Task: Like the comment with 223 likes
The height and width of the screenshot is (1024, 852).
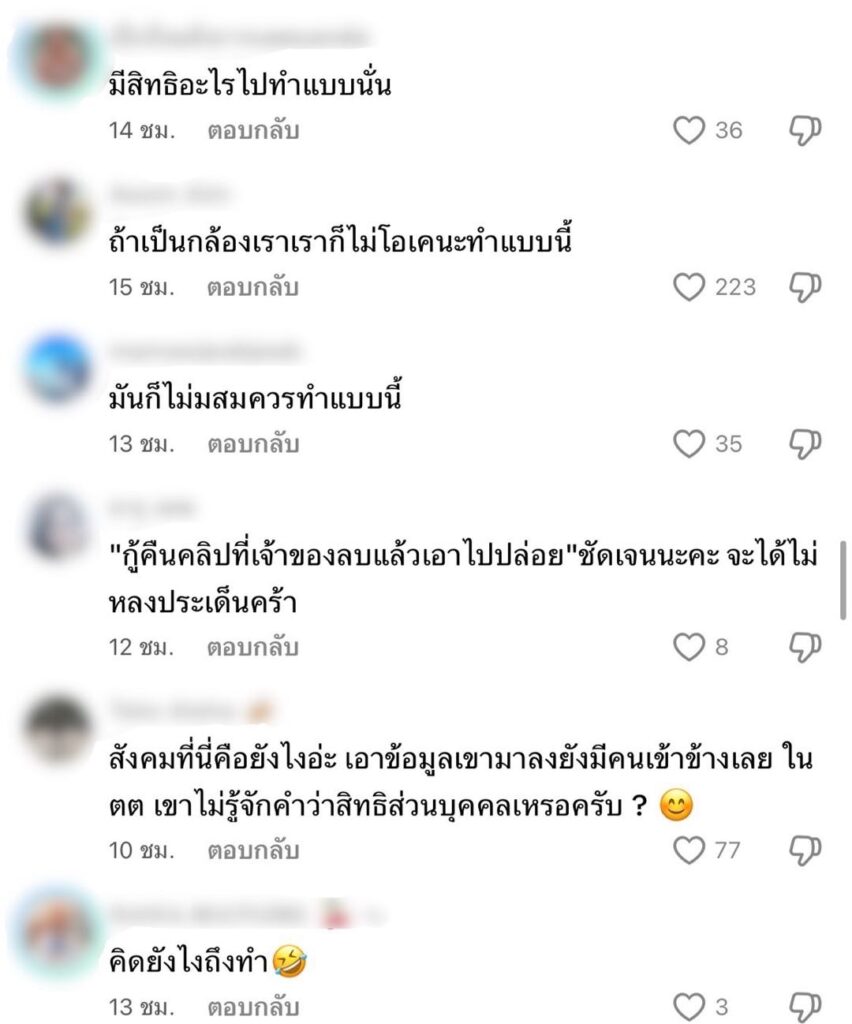Action: [689, 288]
